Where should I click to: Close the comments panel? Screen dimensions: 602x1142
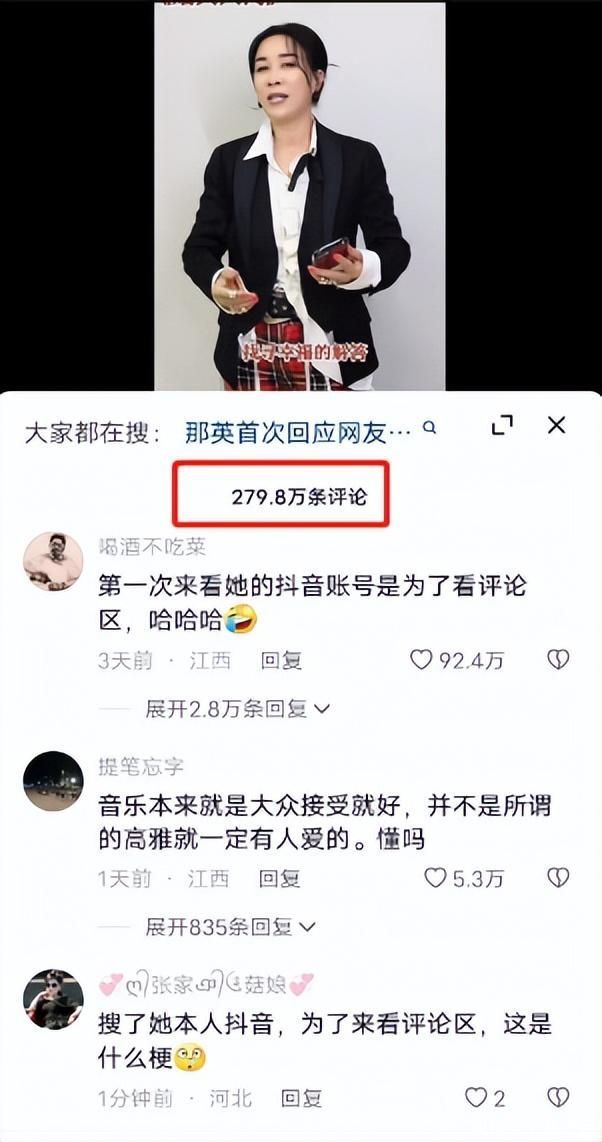click(557, 425)
